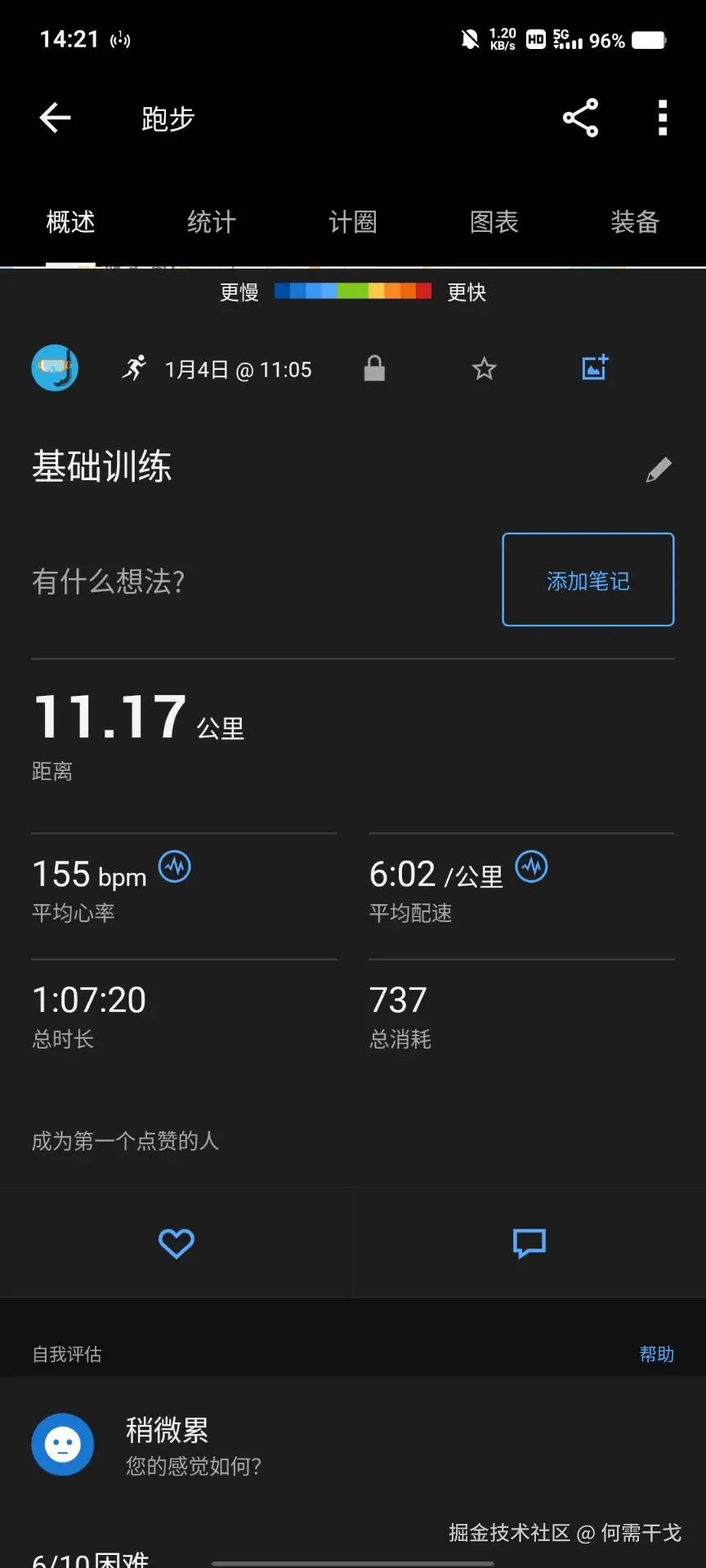Image resolution: width=706 pixels, height=1568 pixels.
Task: Like the activity with the heart button
Action: click(176, 1242)
